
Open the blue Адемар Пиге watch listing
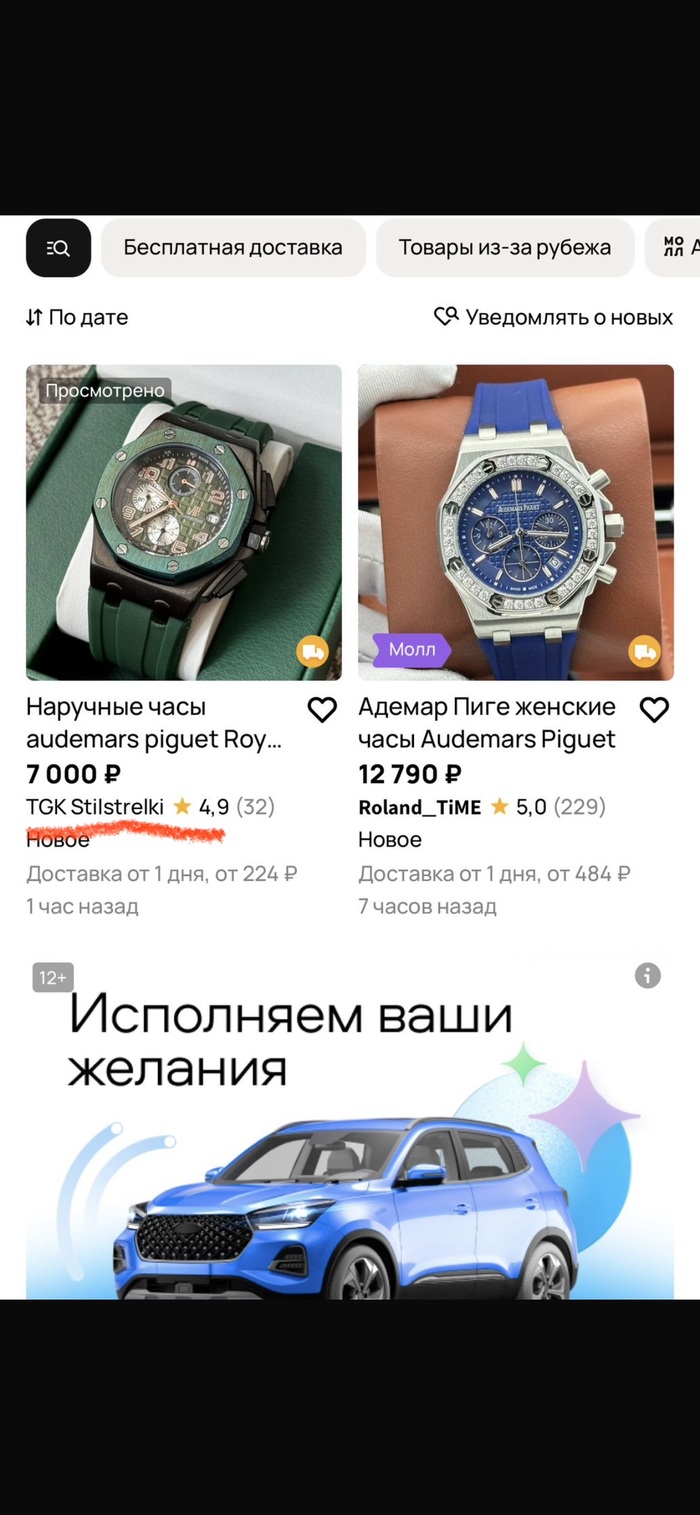[516, 522]
